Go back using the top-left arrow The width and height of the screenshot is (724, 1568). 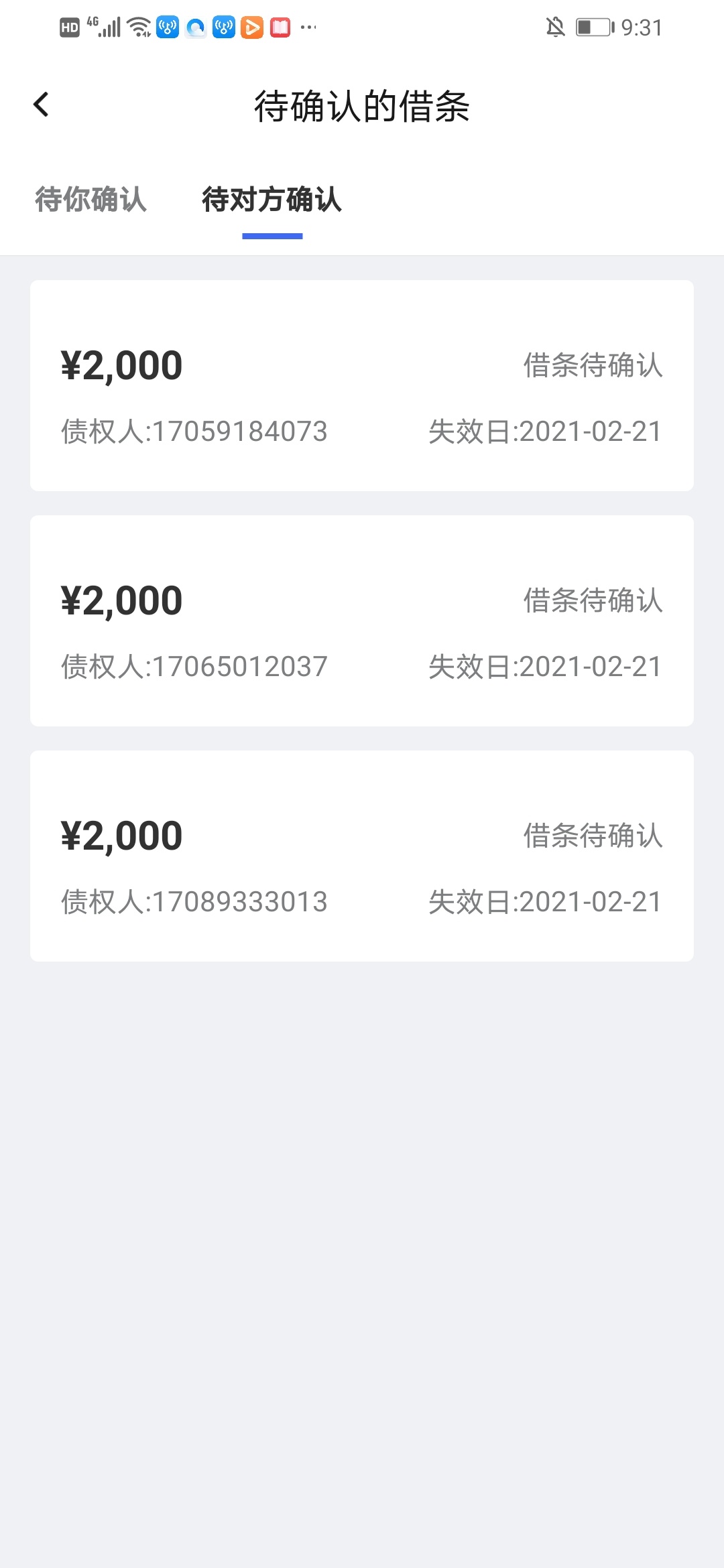click(42, 105)
